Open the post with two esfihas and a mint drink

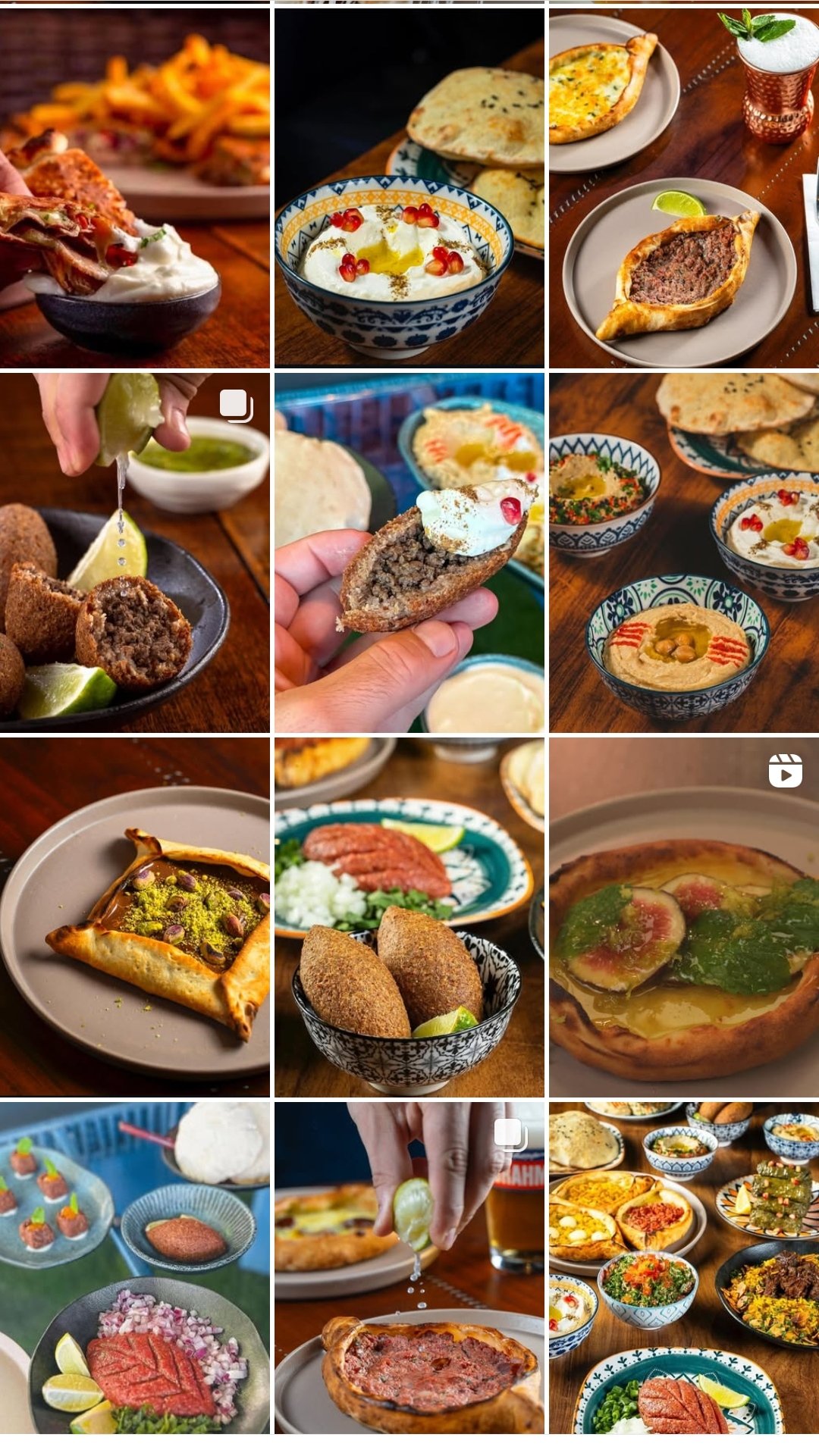pyautogui.click(x=683, y=188)
